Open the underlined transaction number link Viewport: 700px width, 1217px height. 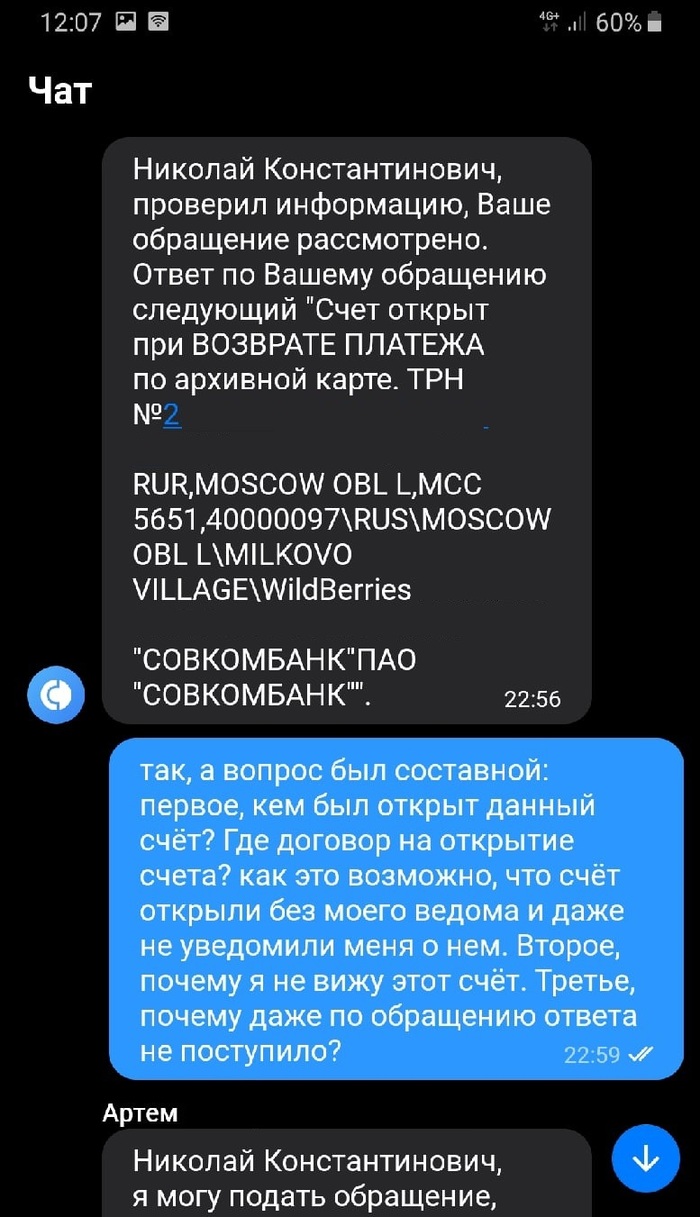(172, 415)
